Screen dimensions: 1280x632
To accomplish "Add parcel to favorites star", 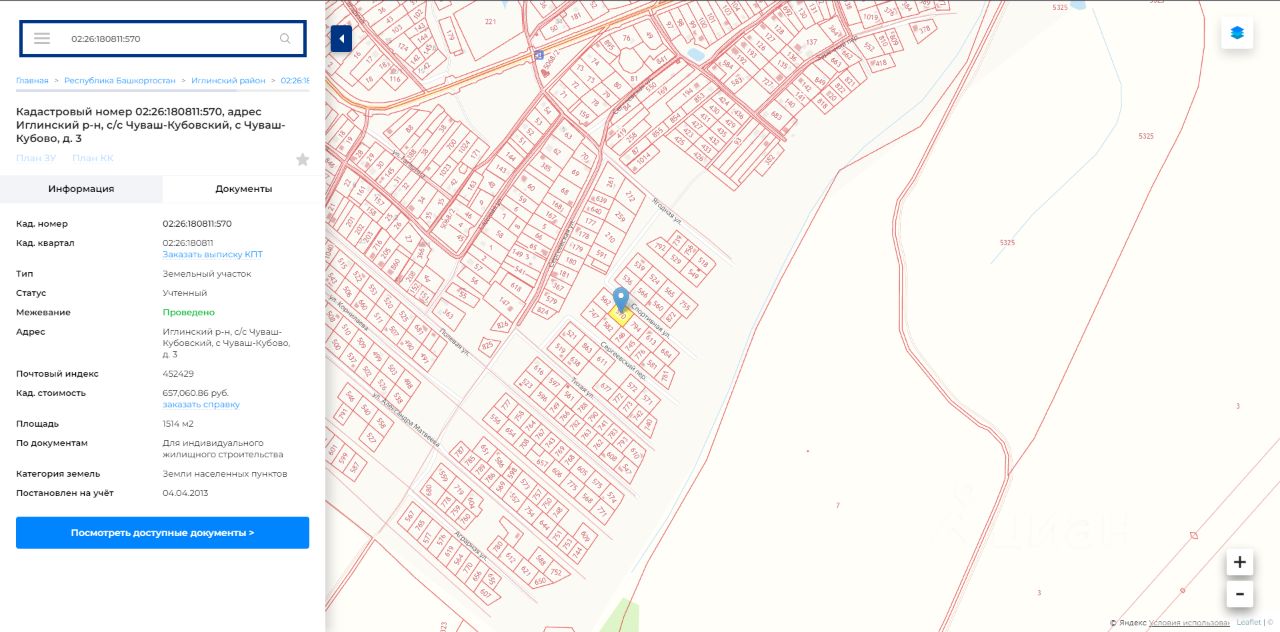I will pos(302,159).
